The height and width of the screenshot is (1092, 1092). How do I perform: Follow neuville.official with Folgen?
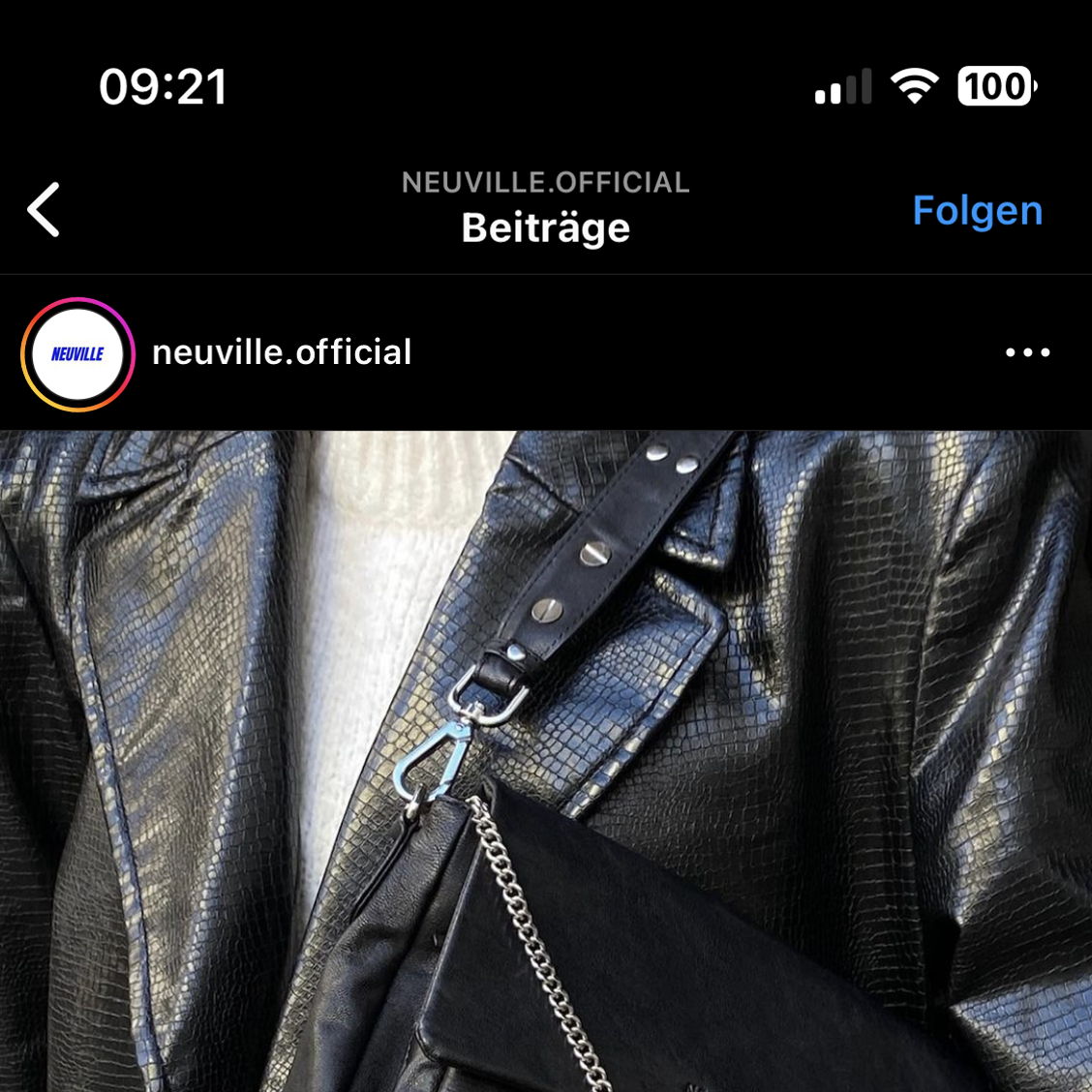[x=977, y=210]
